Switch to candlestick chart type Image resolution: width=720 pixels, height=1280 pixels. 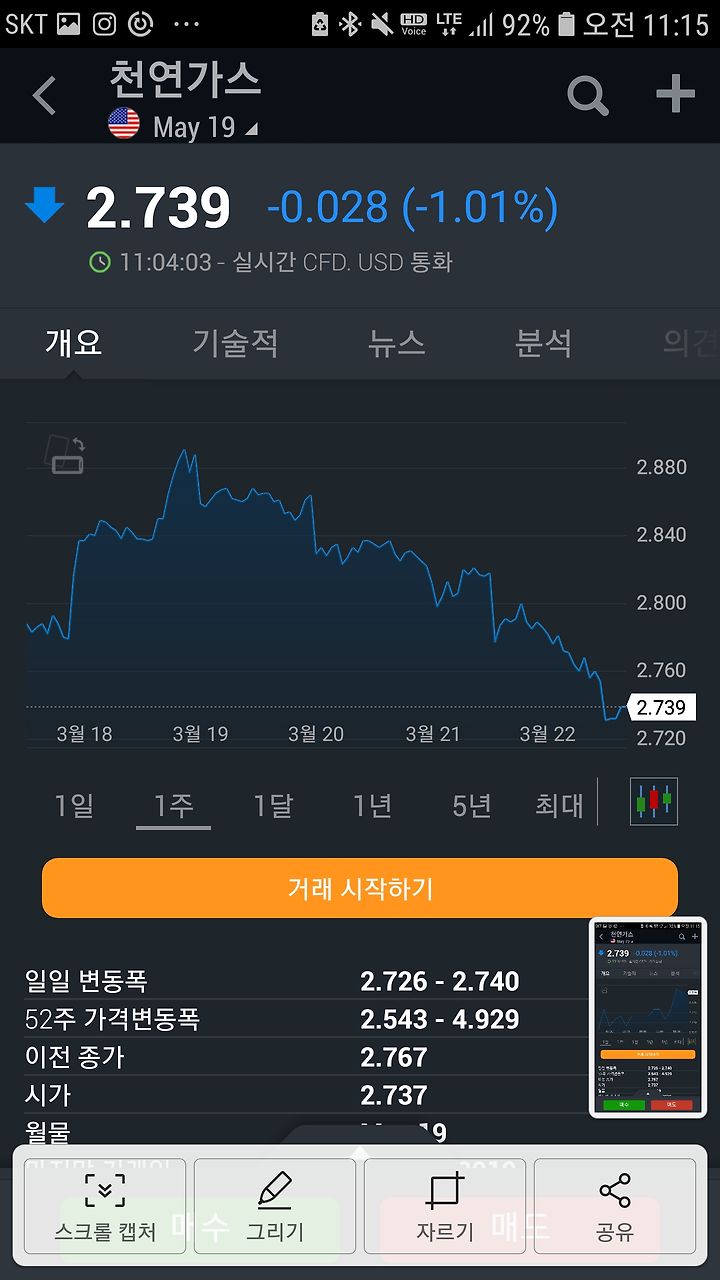pos(654,801)
